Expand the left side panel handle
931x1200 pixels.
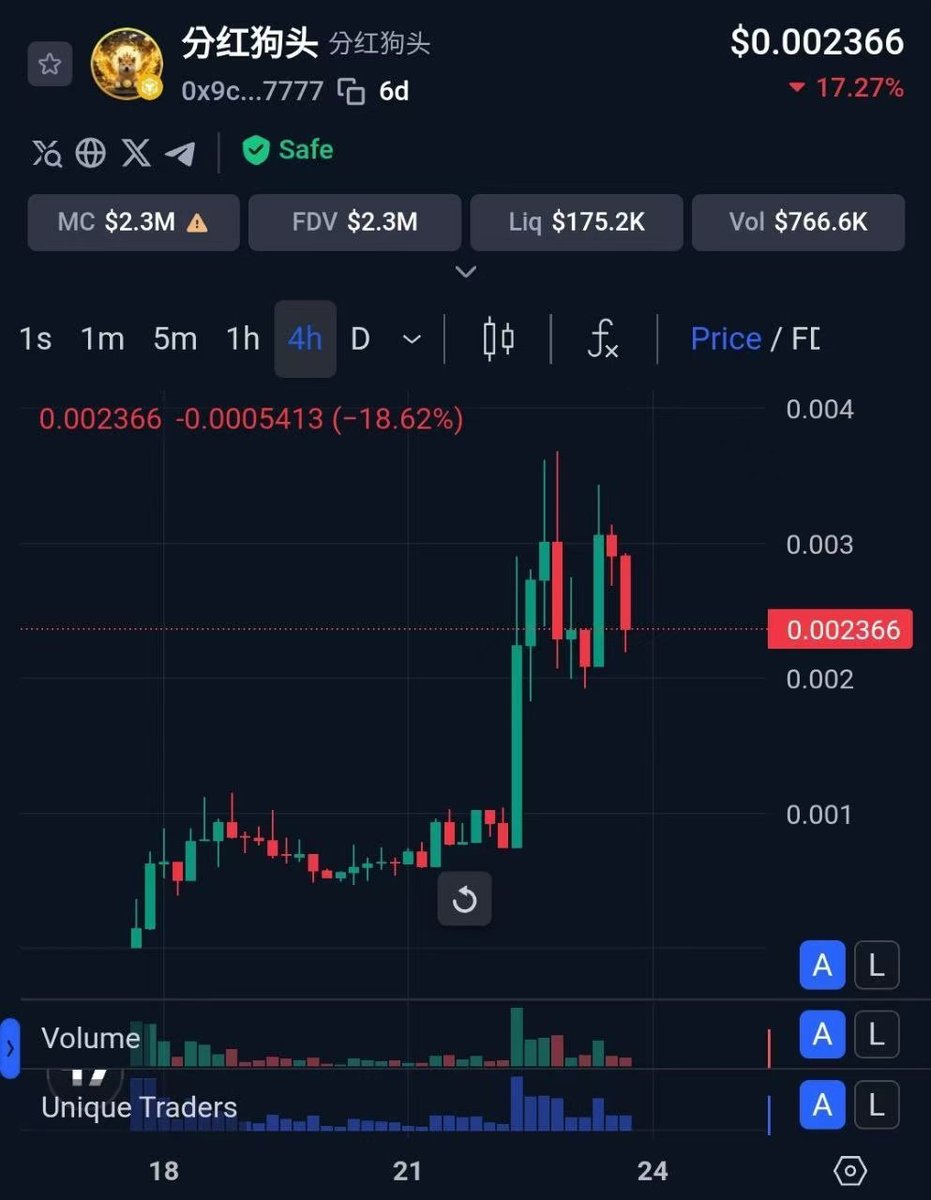pos(10,1048)
